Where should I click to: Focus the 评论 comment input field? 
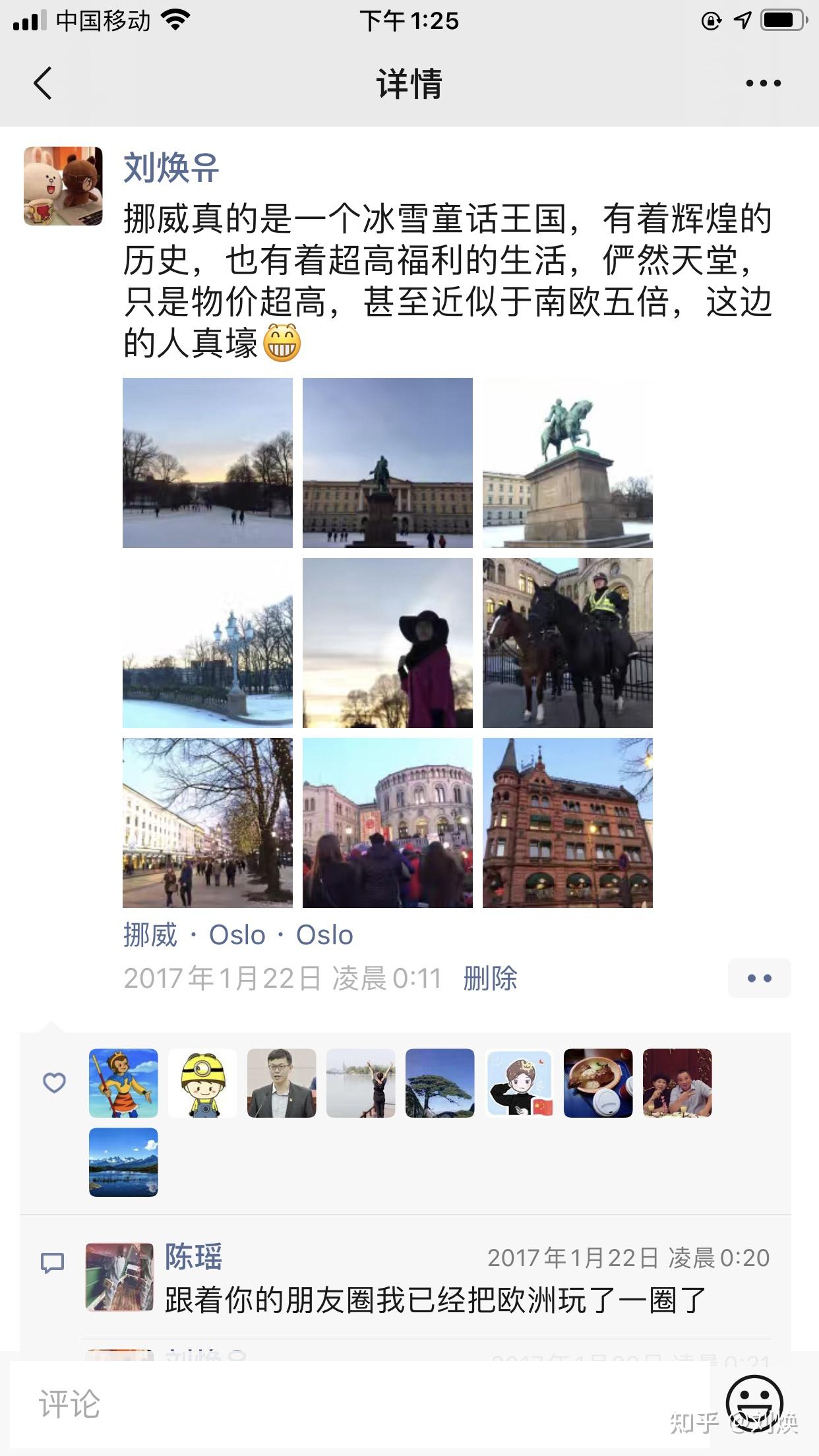[359, 1403]
